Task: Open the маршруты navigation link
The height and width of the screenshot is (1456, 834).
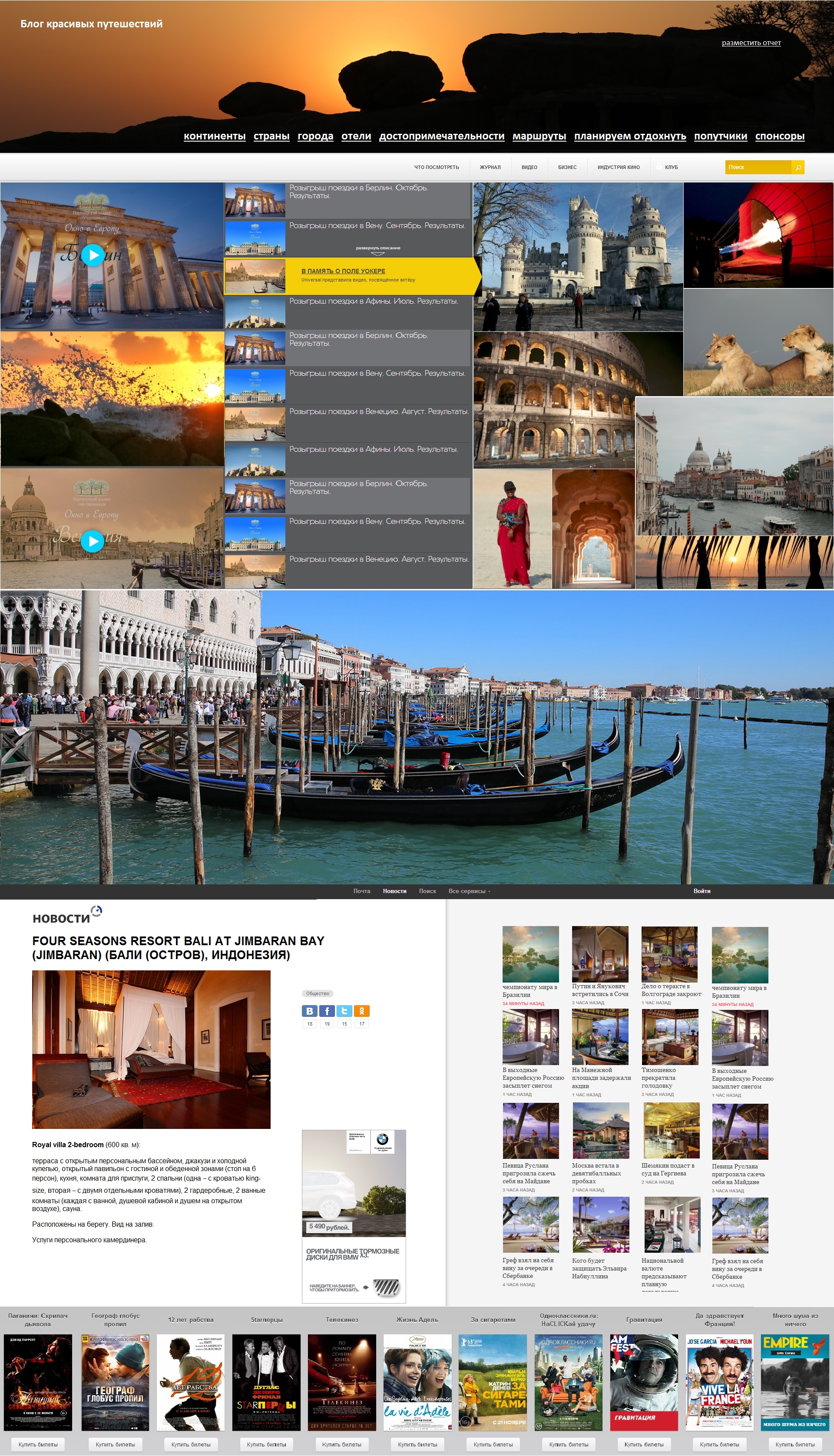Action: coord(539,136)
